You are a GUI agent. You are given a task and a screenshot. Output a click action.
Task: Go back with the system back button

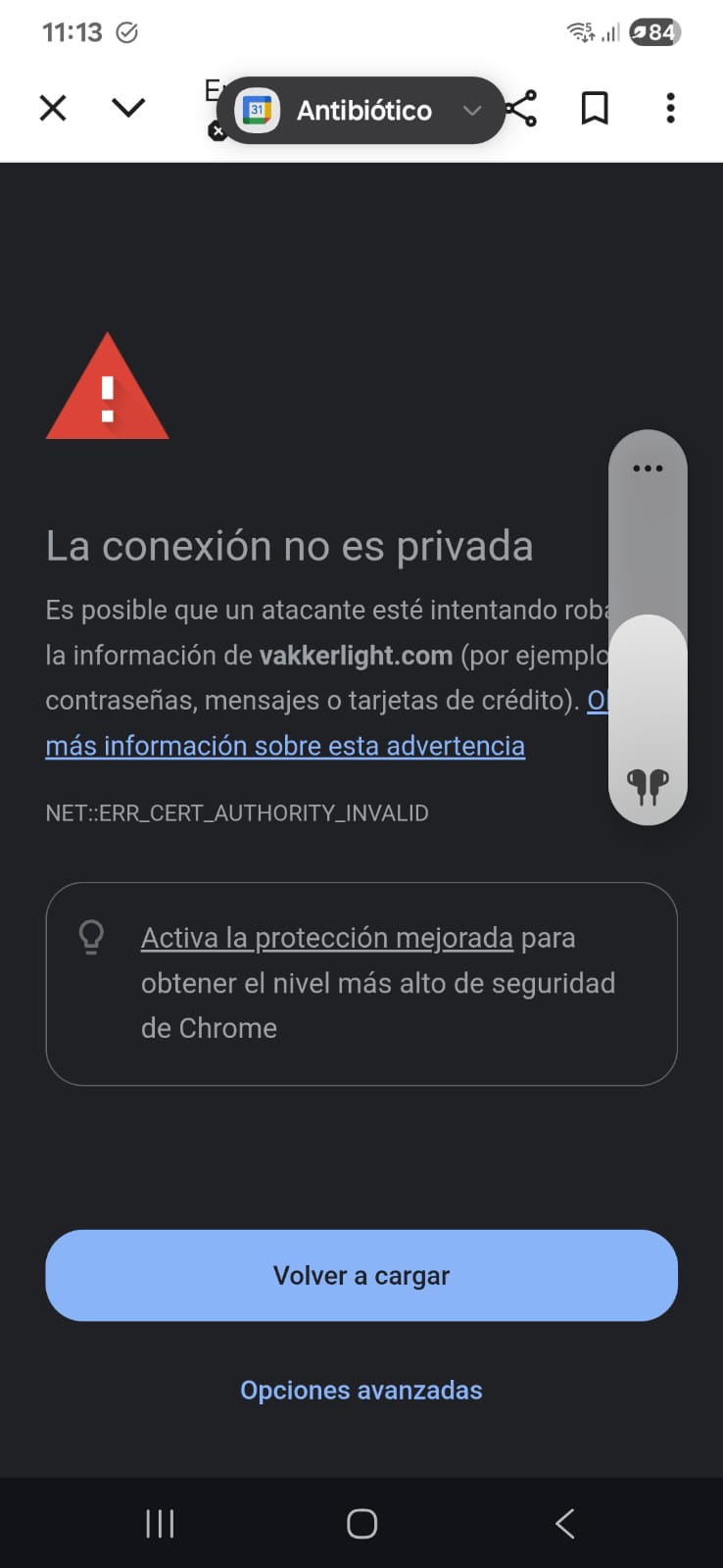[x=564, y=1523]
